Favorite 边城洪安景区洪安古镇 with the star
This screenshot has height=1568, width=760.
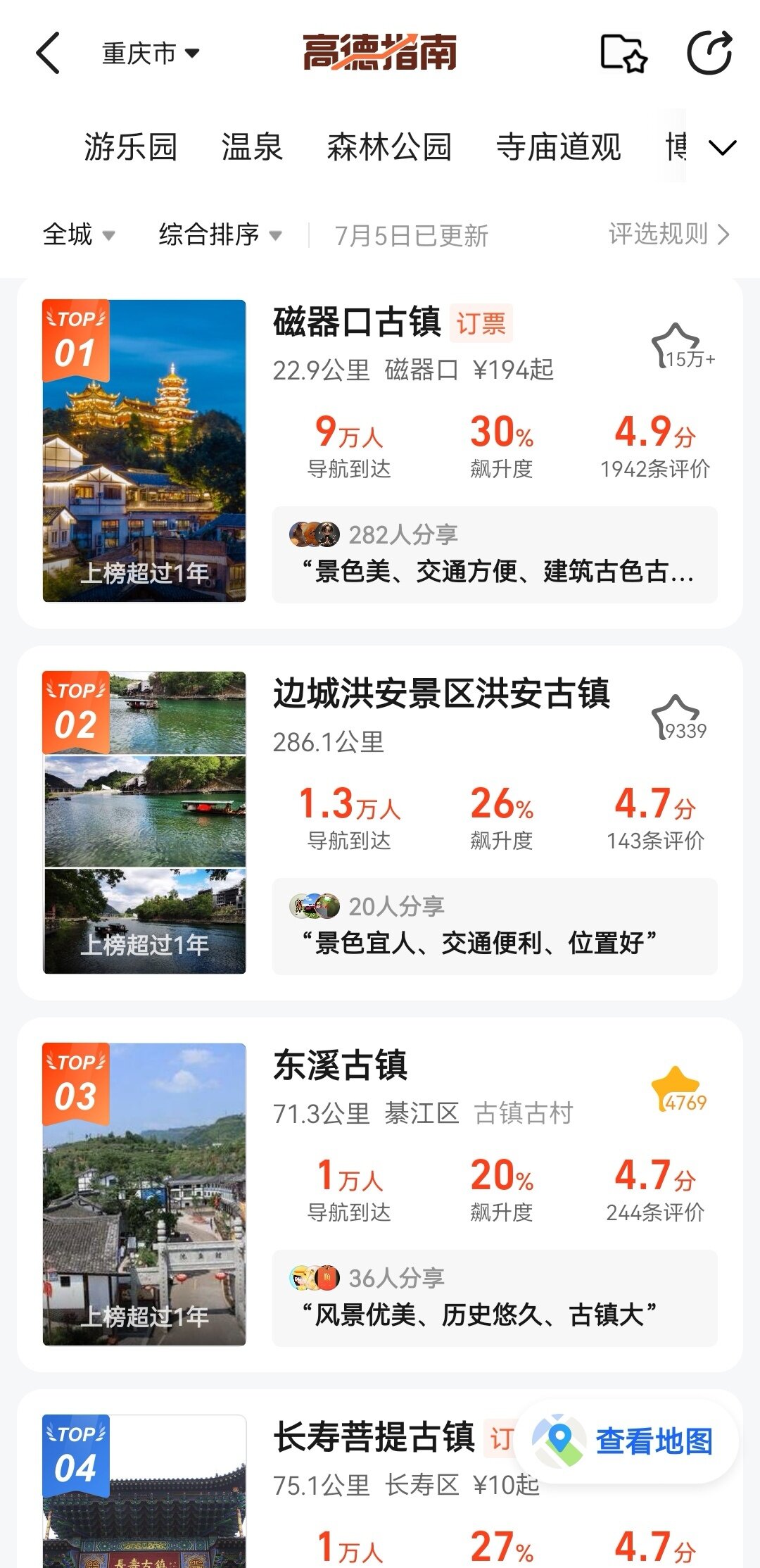(677, 717)
